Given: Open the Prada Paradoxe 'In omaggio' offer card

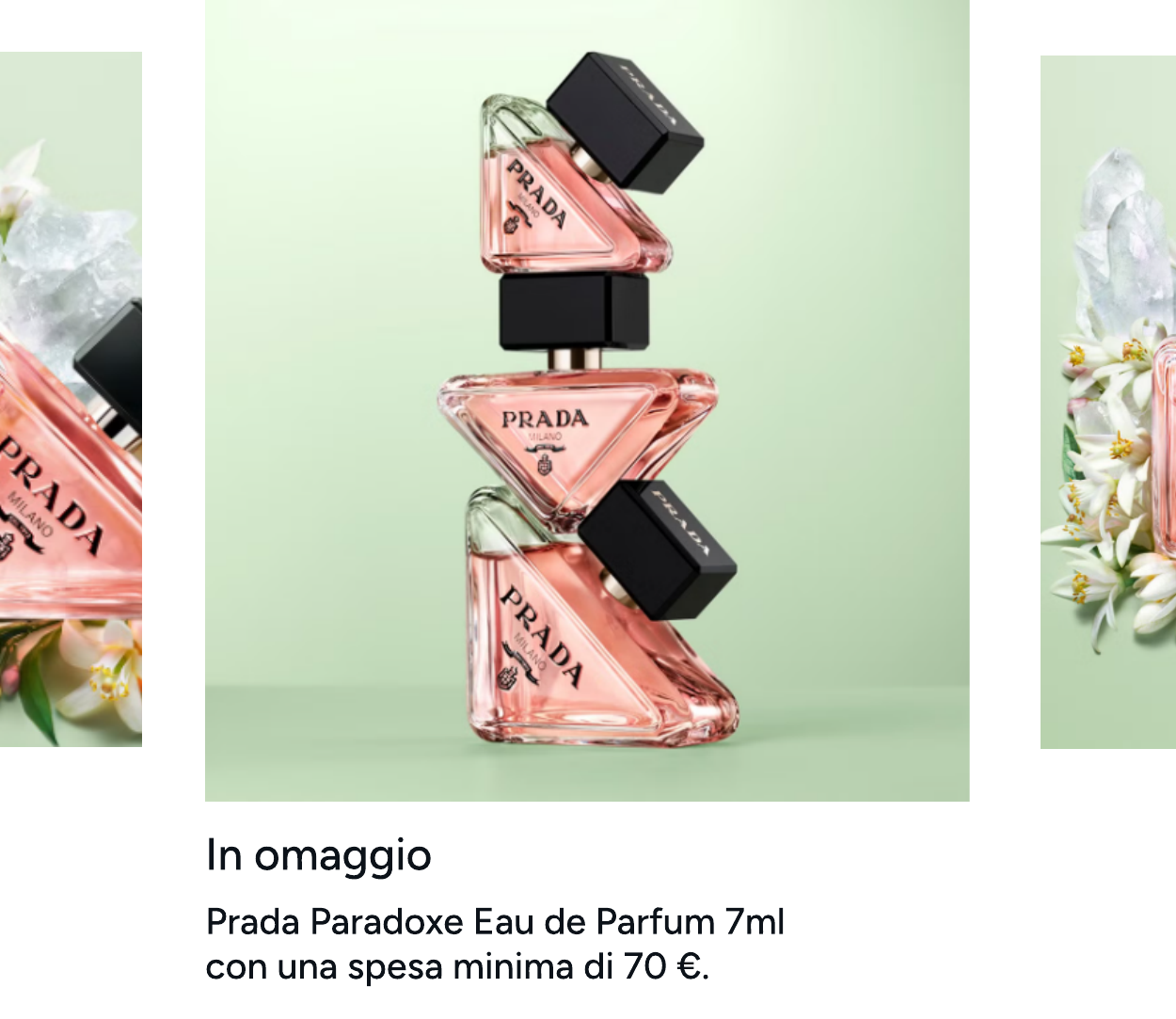Looking at the screenshot, I should (587, 400).
